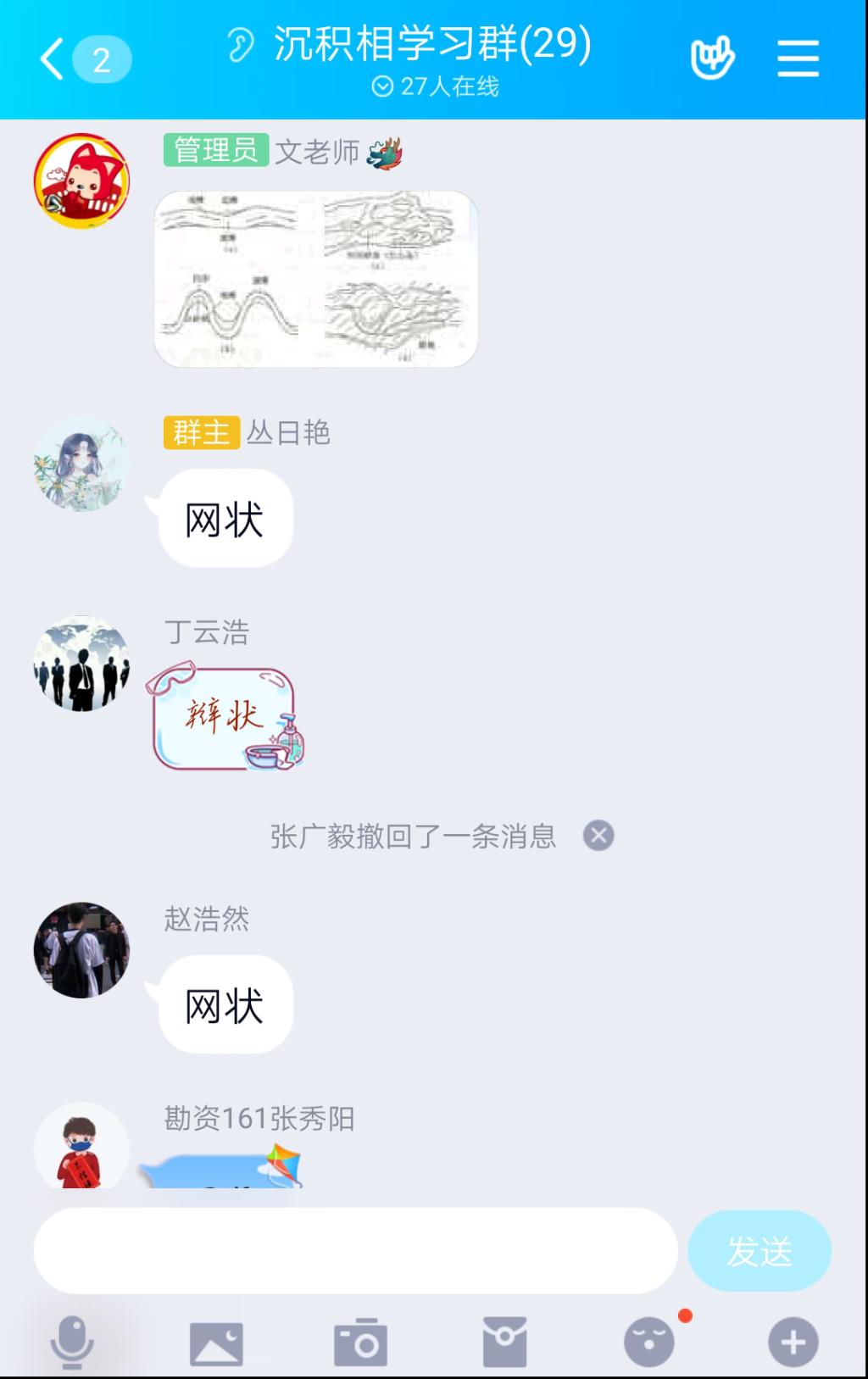Dismiss the 张广毅 recalled message notice

click(598, 836)
